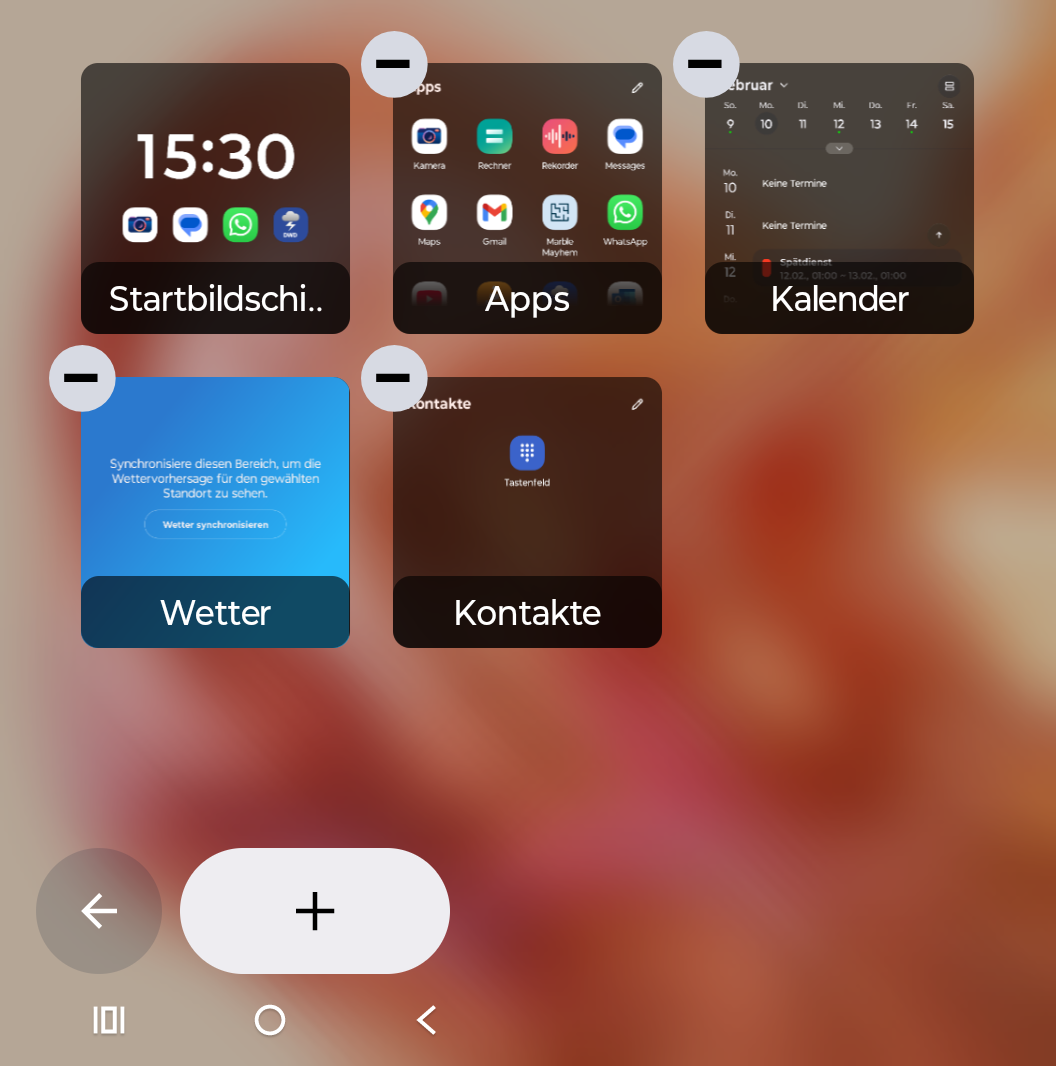Screen dimensions: 1056x1066
Task: Remove the Wetter page
Action: pos(81,378)
